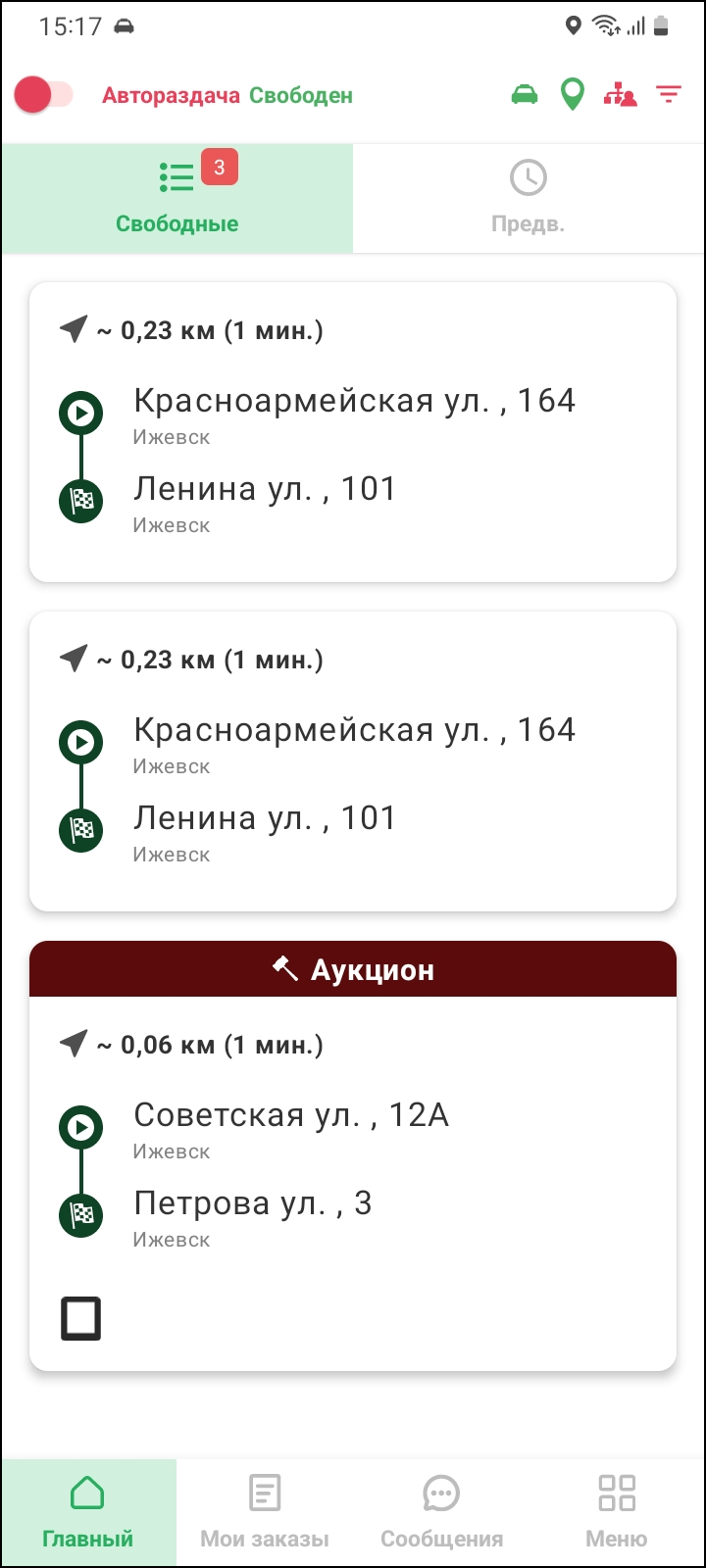706x1568 pixels.
Task: Open the orders filter icon
Action: coord(669,95)
